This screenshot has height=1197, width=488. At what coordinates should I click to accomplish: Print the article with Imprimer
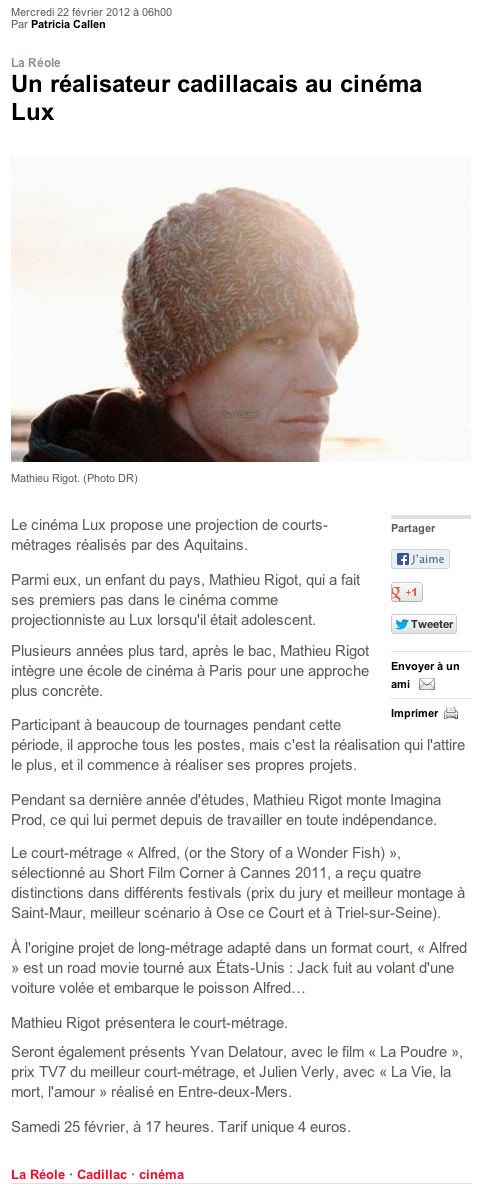[x=425, y=714]
